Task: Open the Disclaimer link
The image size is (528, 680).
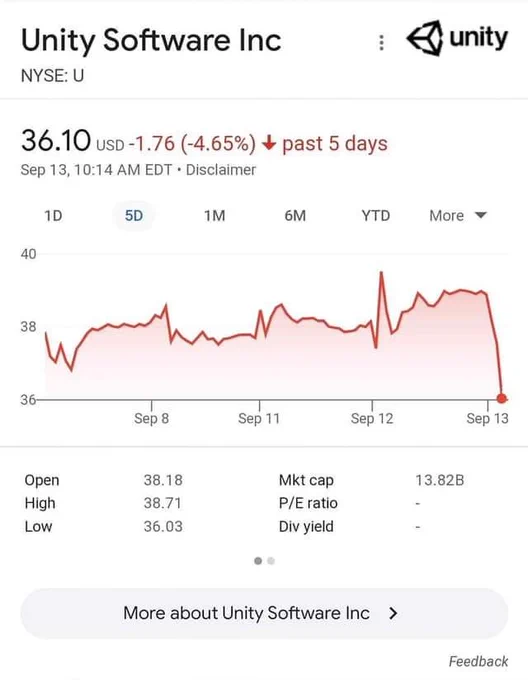Action: point(221,170)
